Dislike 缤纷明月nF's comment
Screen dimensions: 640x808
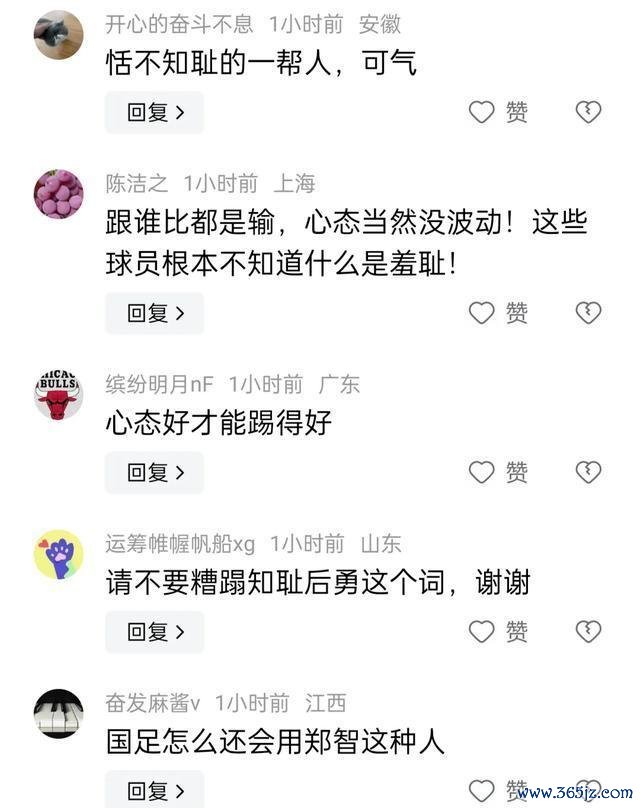(x=588, y=472)
